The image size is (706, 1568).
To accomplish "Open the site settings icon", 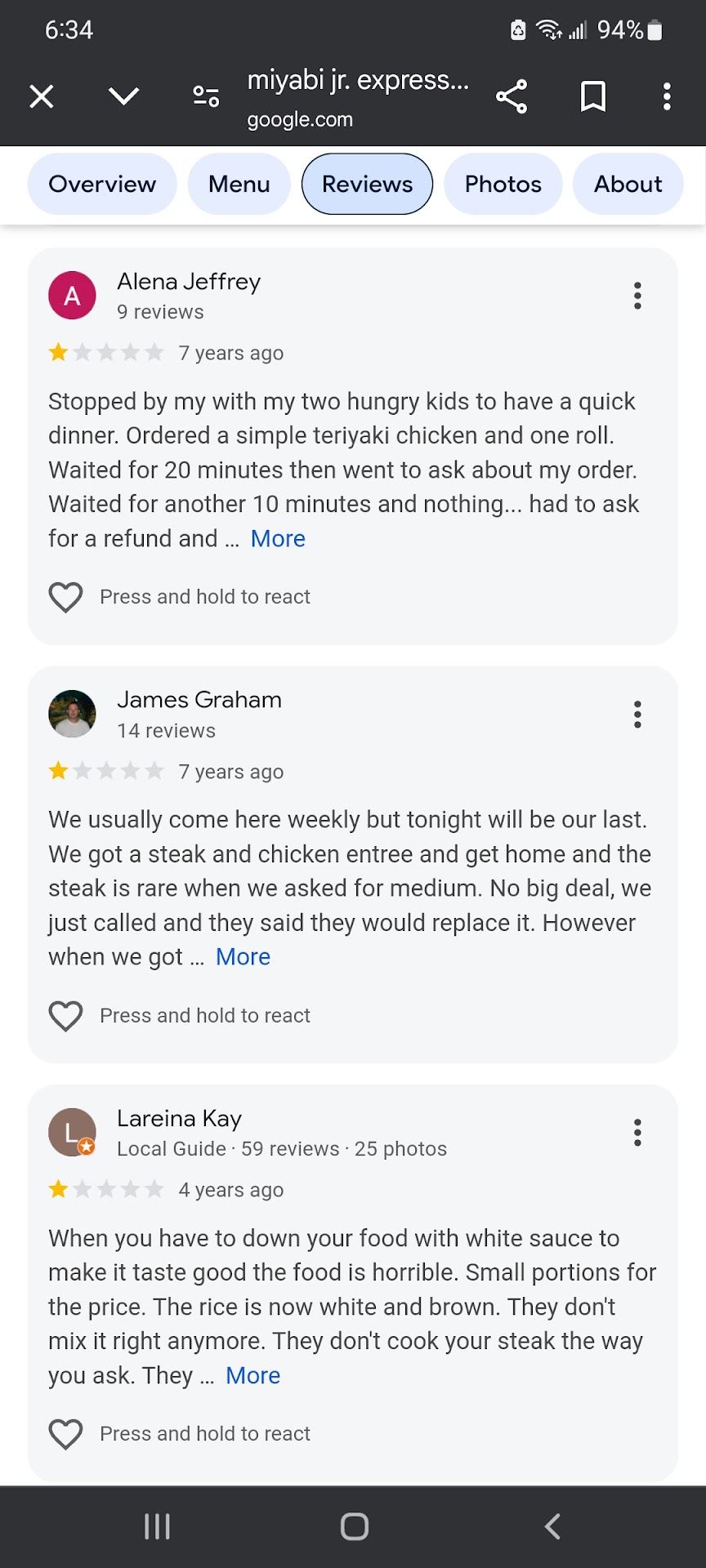I will coord(206,97).
